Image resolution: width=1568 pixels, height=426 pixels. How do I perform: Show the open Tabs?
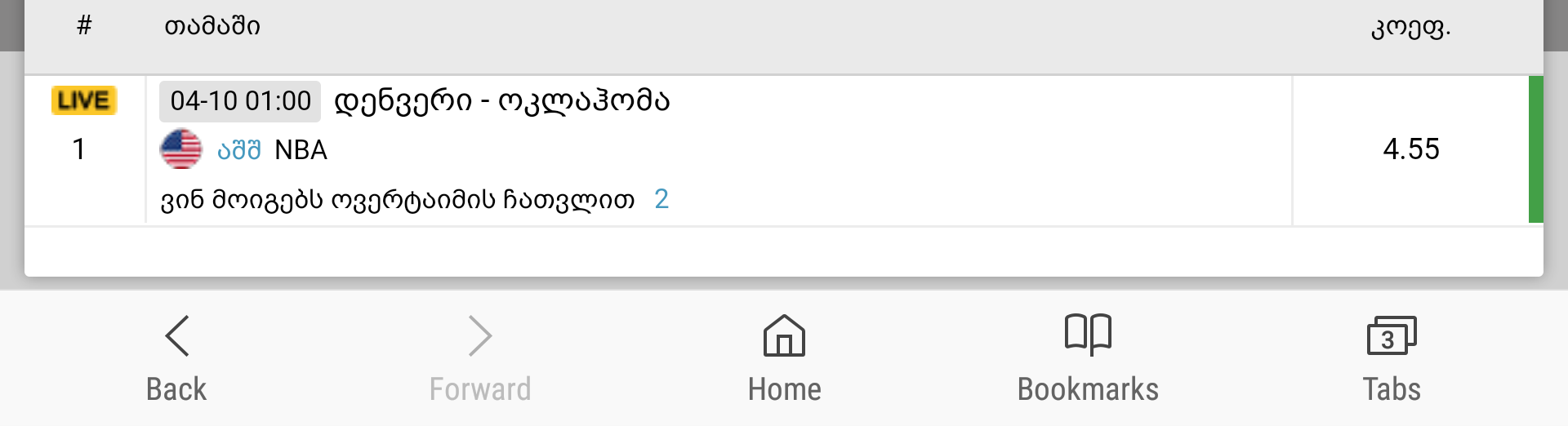(x=1392, y=357)
